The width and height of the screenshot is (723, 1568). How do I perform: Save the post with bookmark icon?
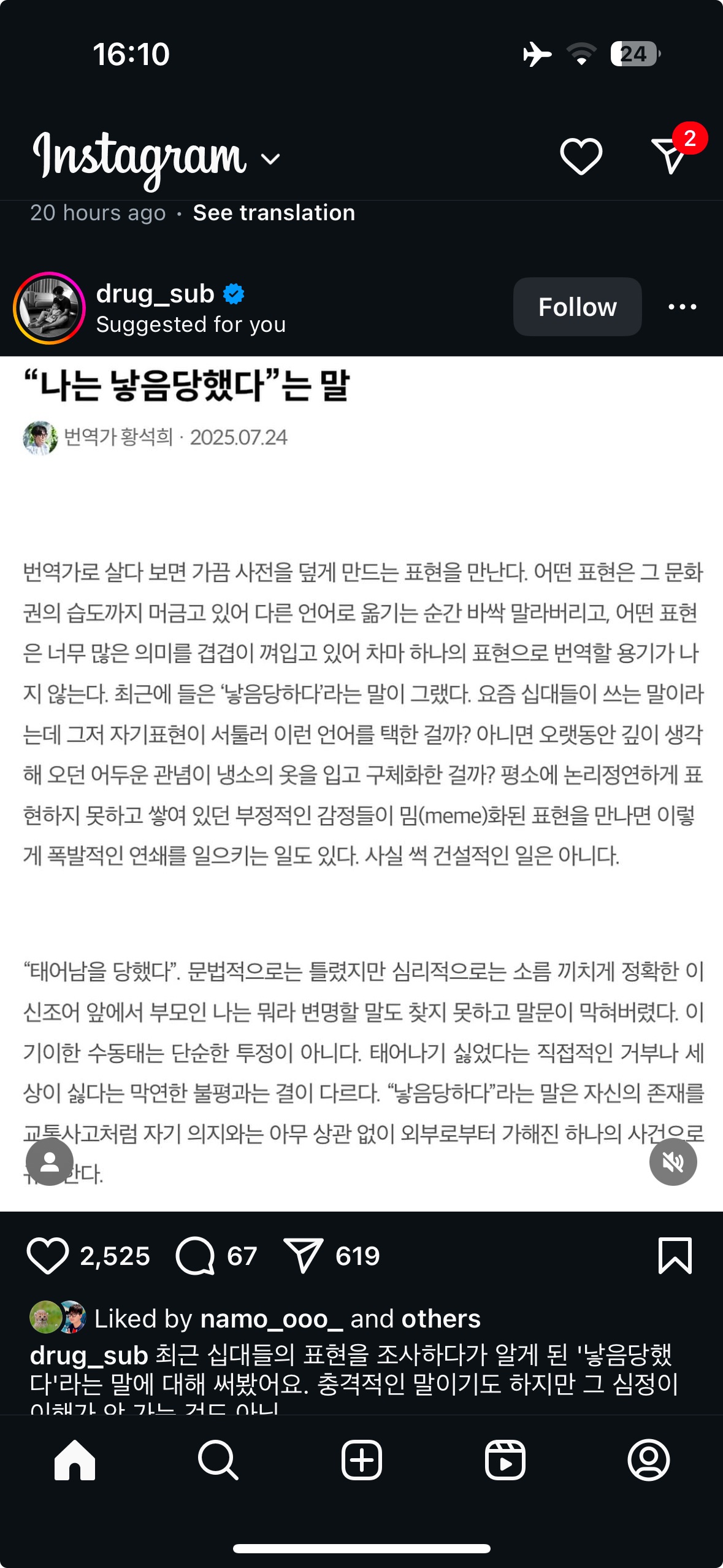pos(675,1256)
